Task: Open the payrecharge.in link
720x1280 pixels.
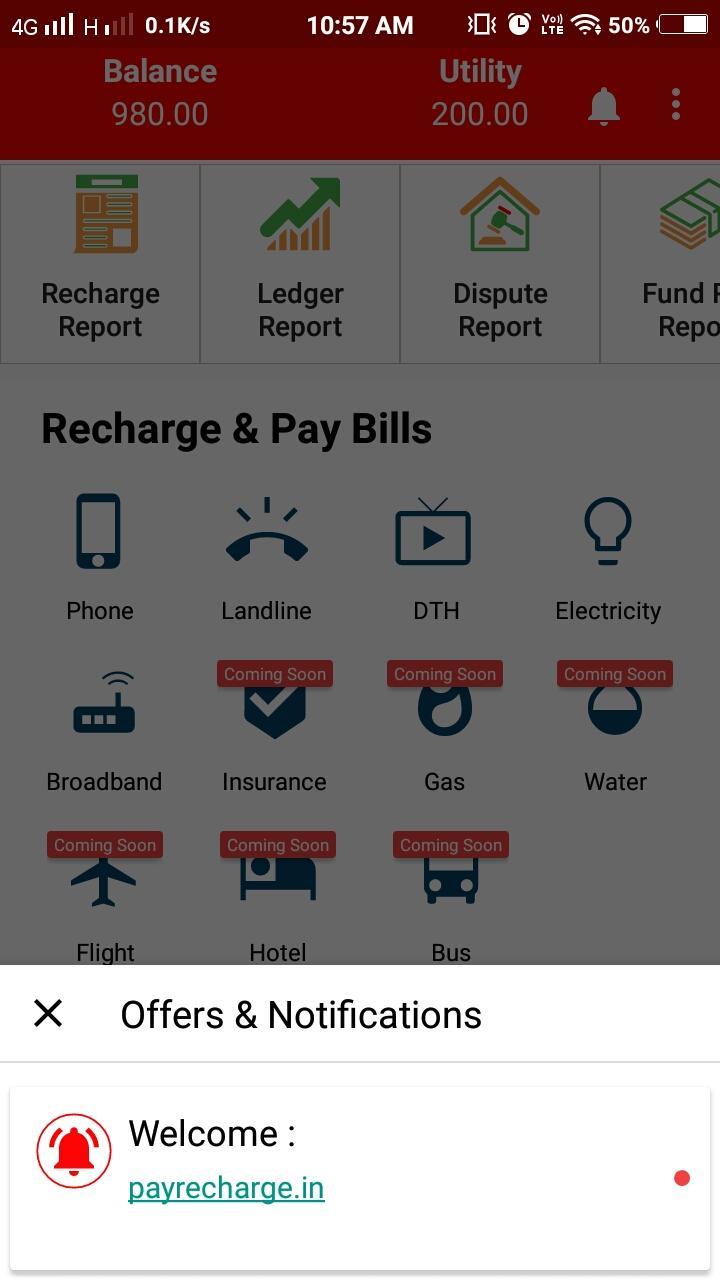Action: (x=226, y=1188)
